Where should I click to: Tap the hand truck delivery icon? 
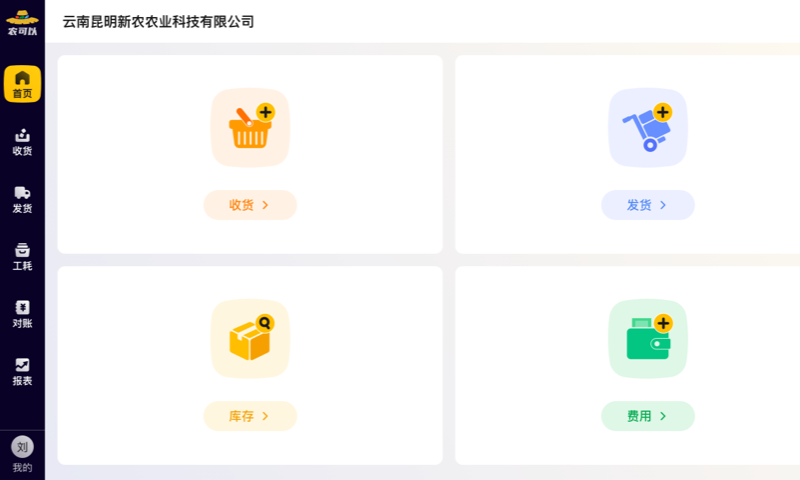click(x=647, y=127)
